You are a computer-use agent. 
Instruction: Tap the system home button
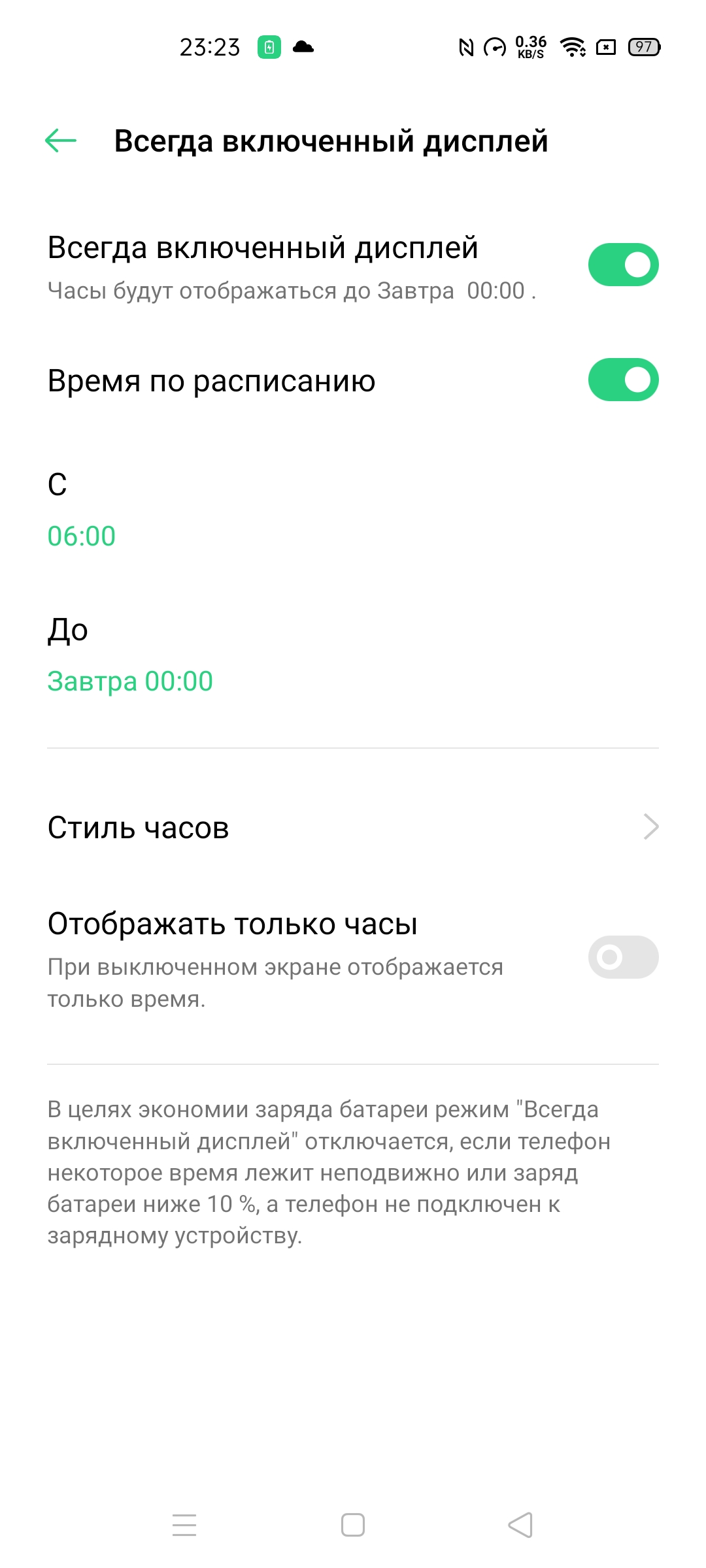click(353, 1525)
